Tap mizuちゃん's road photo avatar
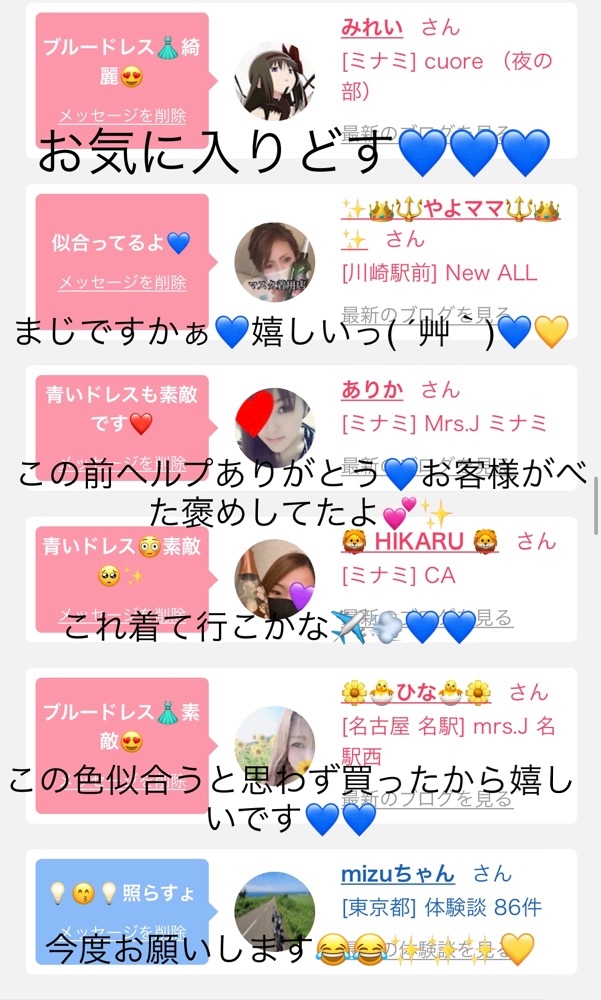This screenshot has width=601, height=1000. coord(274,911)
